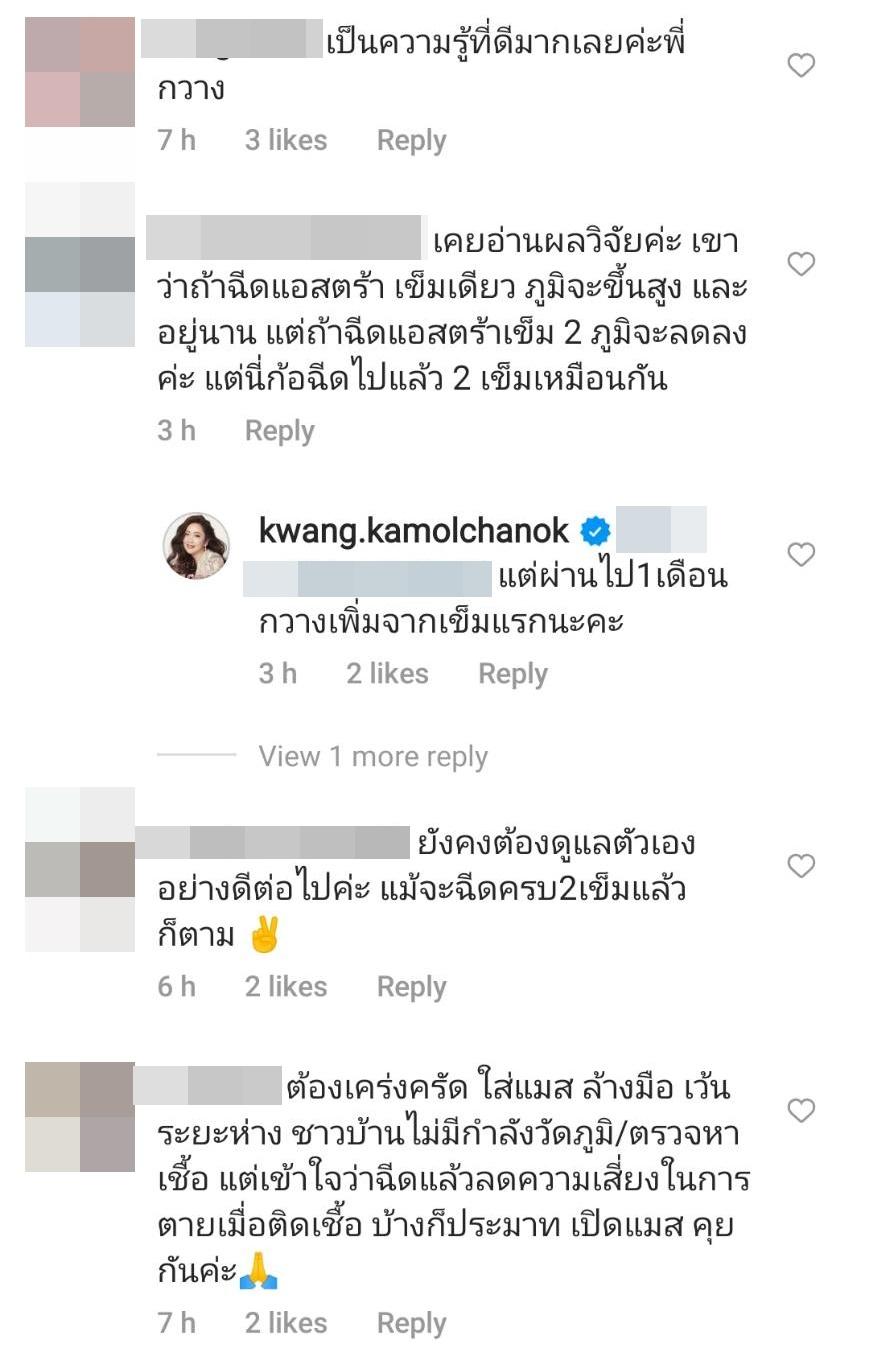The image size is (869, 1351).
Task: View 3 likes on the first comment
Action: 285,141
